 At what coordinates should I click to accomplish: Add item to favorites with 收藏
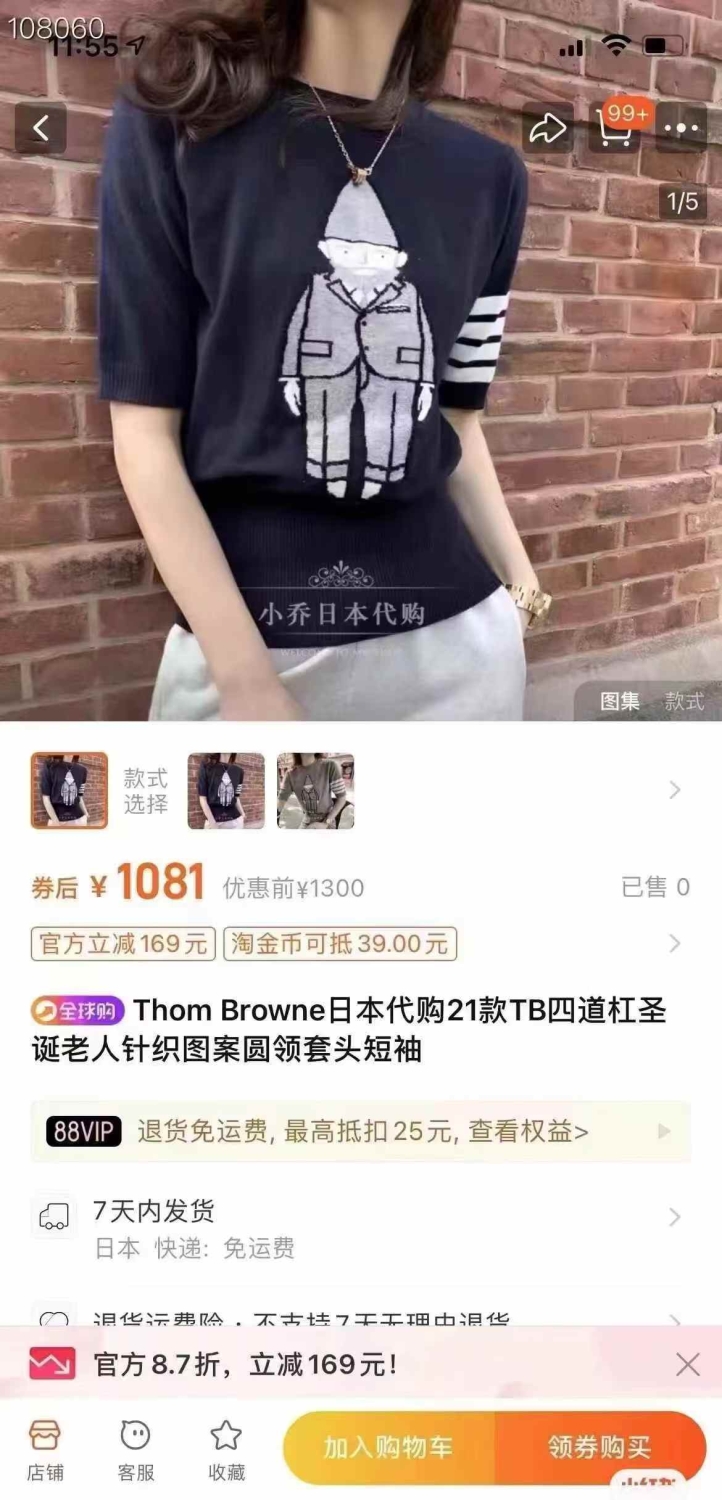tap(226, 1449)
